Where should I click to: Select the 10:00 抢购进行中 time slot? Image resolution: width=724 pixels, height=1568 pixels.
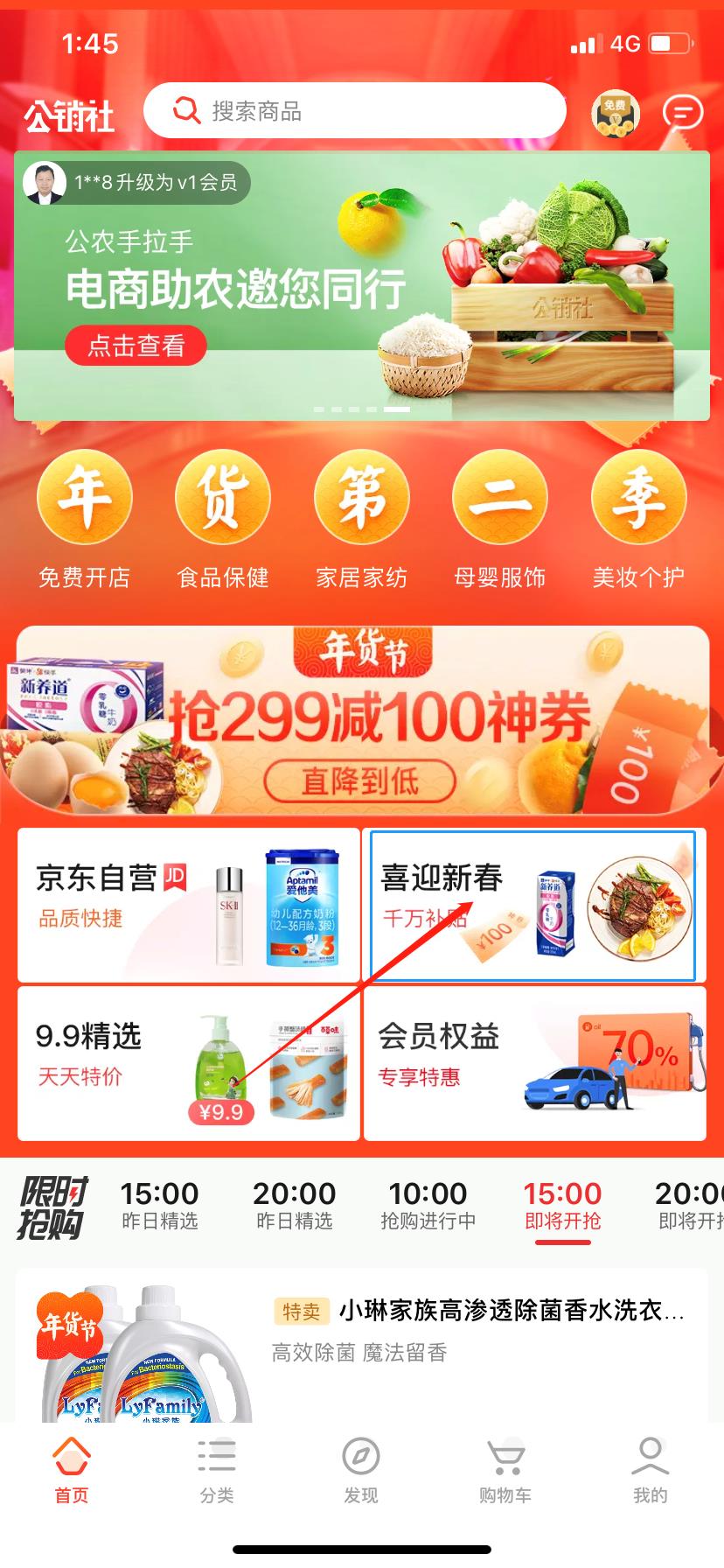click(428, 1205)
